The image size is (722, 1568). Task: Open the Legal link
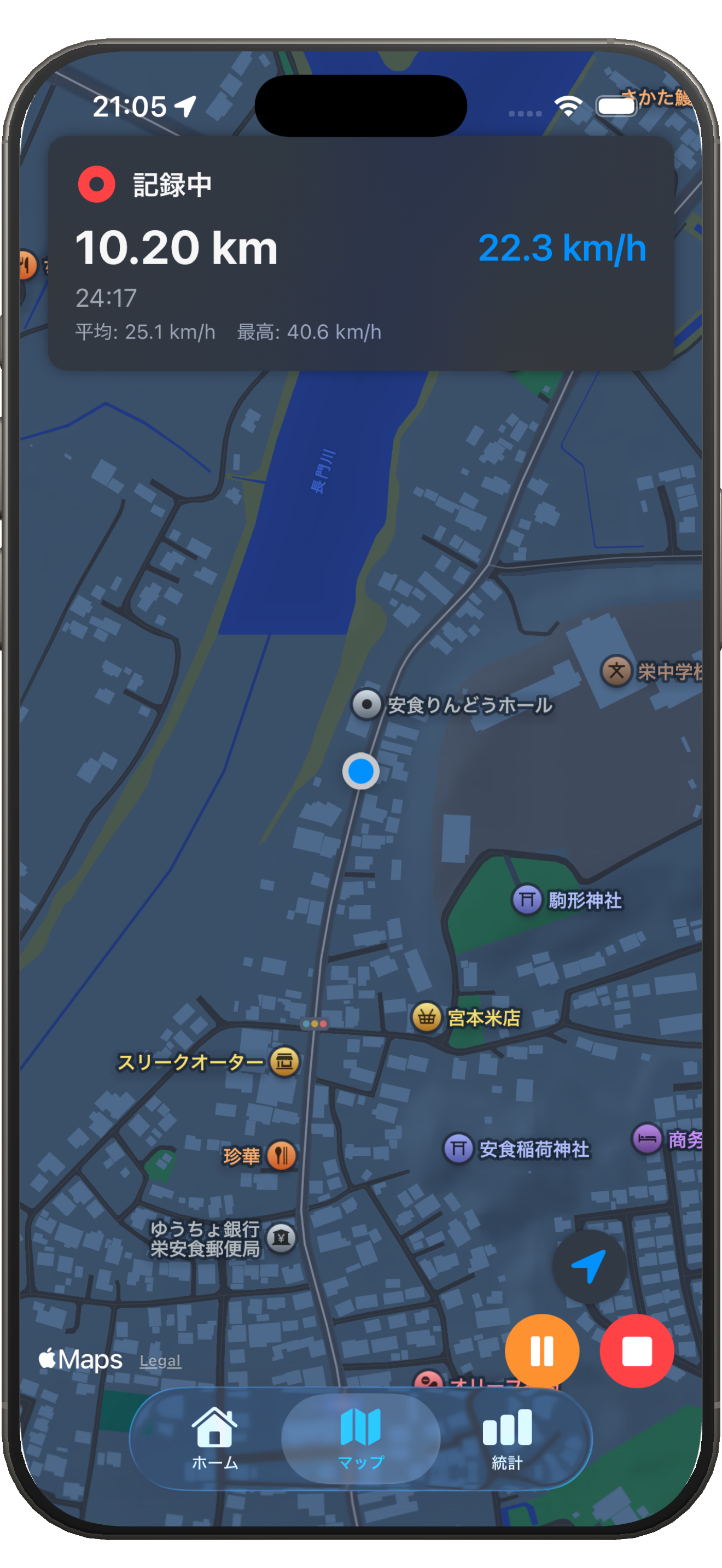[x=160, y=1360]
